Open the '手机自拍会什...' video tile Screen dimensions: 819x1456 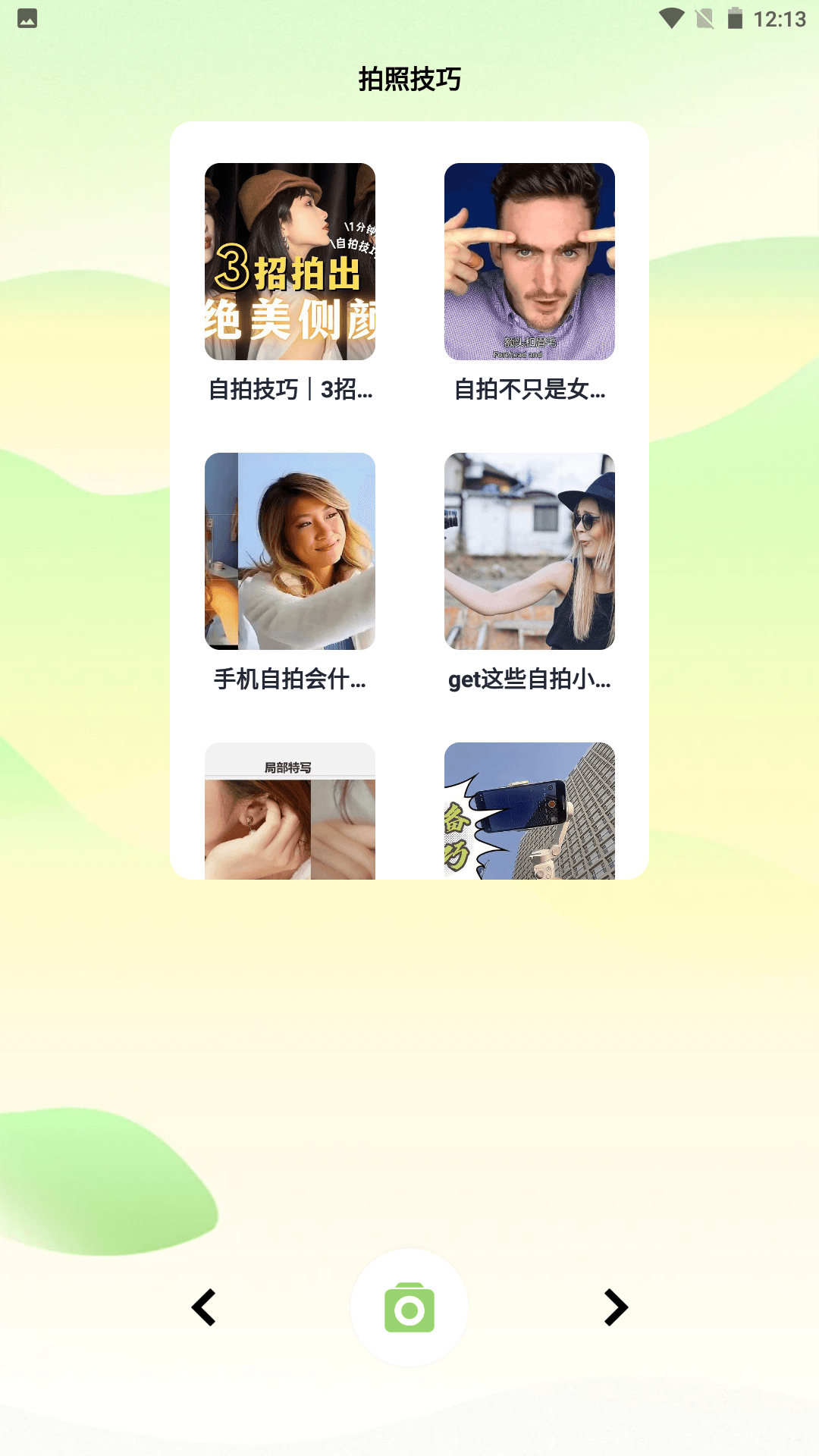(290, 551)
